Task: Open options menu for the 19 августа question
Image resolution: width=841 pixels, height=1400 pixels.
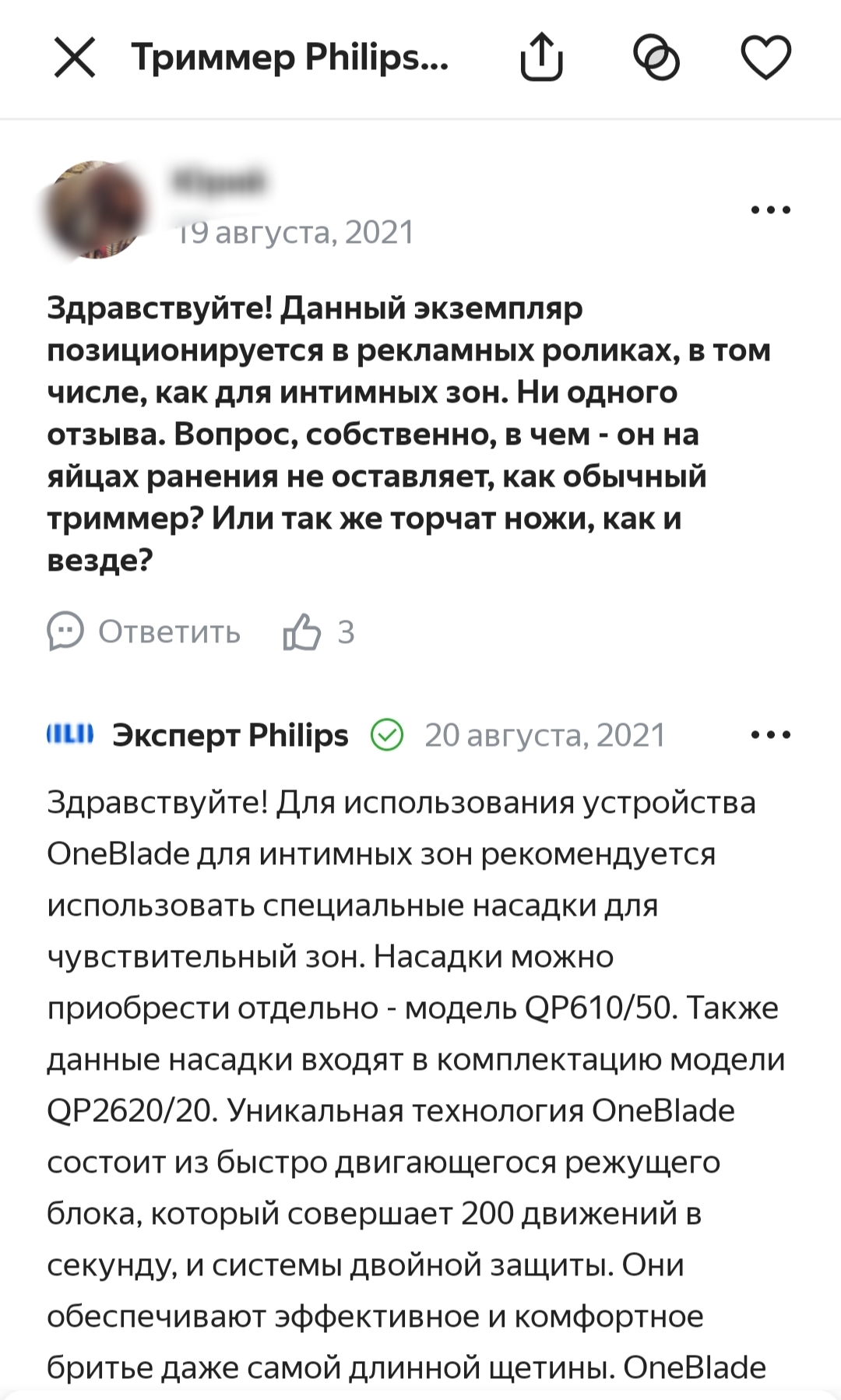Action: point(770,209)
